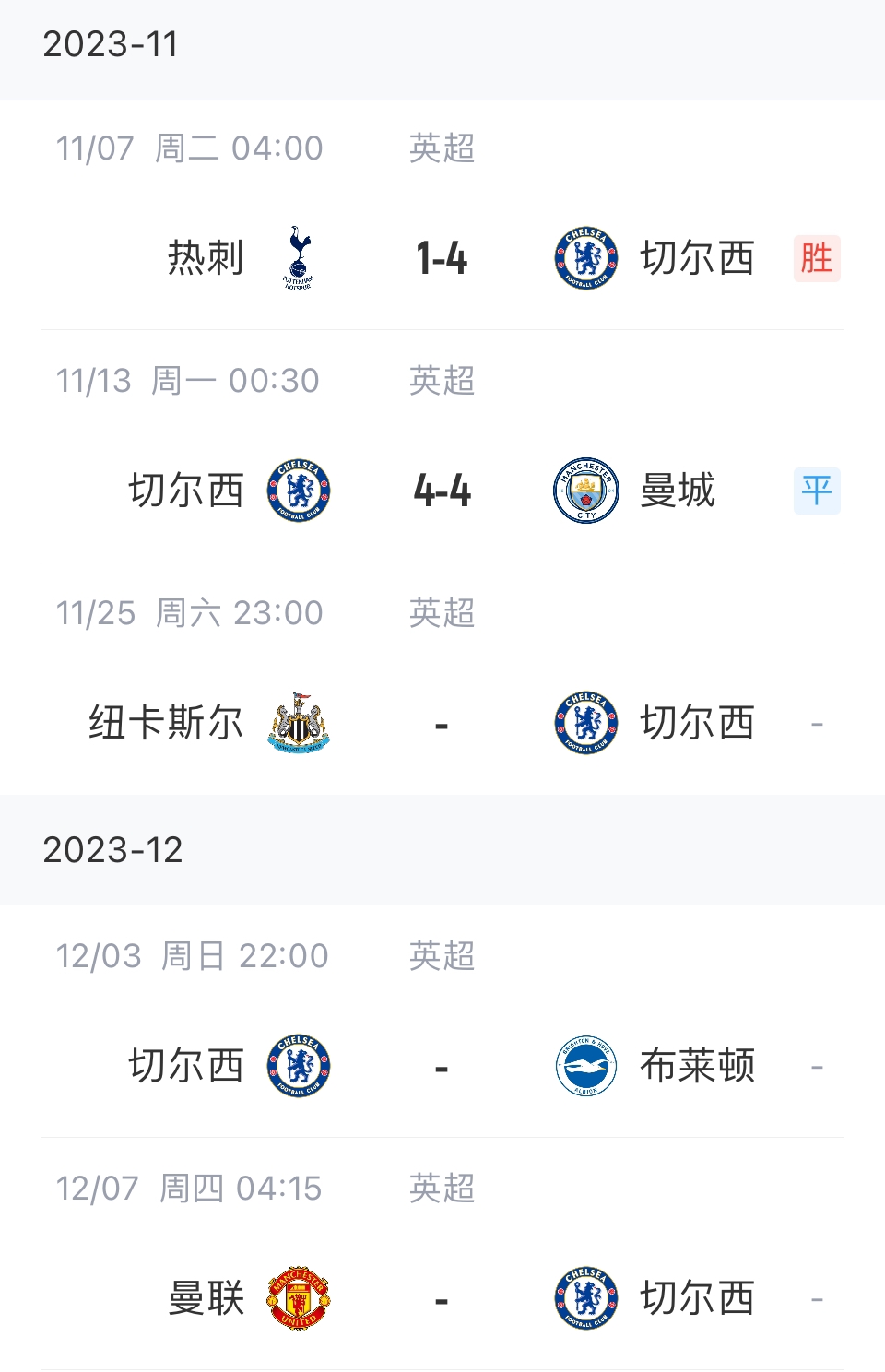Open the 纽卡斯尔 vs 切尔西 fixture
Viewport: 885px width, 1372px height.
click(x=442, y=723)
